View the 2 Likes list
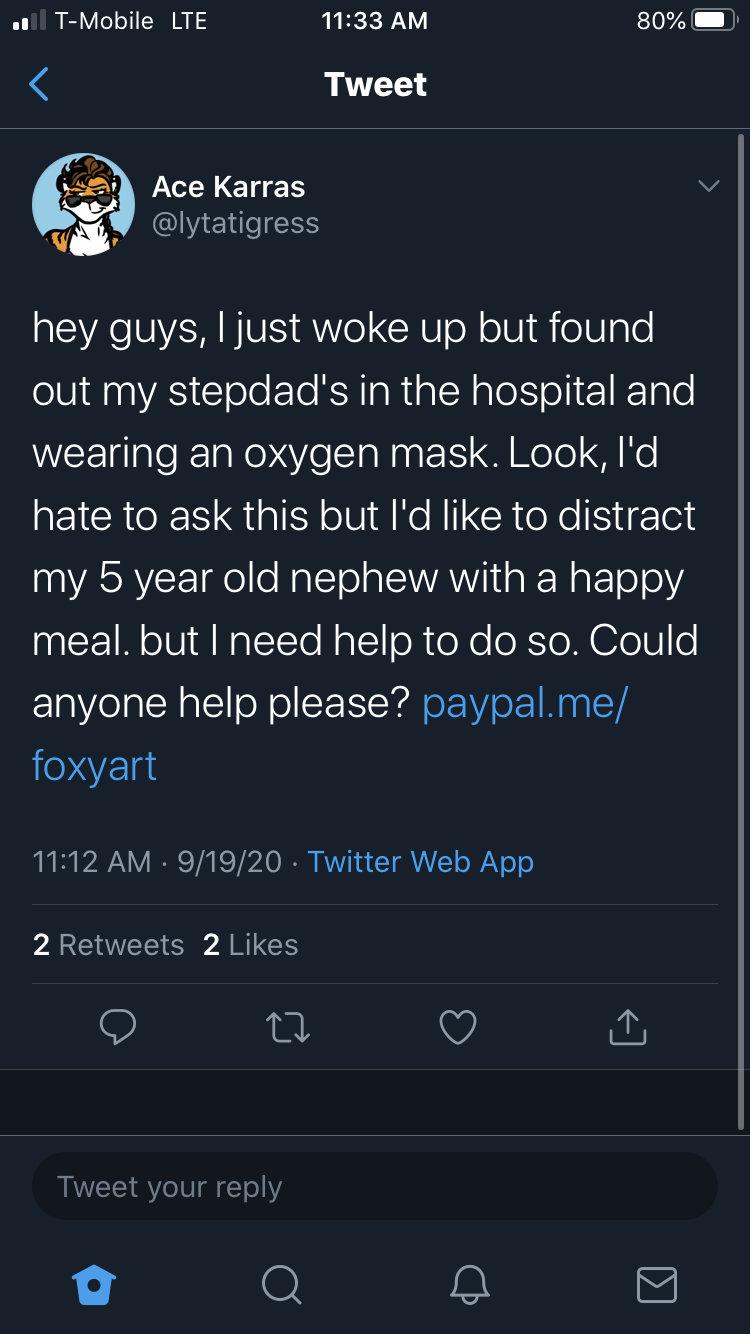The image size is (750, 1334). [x=250, y=944]
